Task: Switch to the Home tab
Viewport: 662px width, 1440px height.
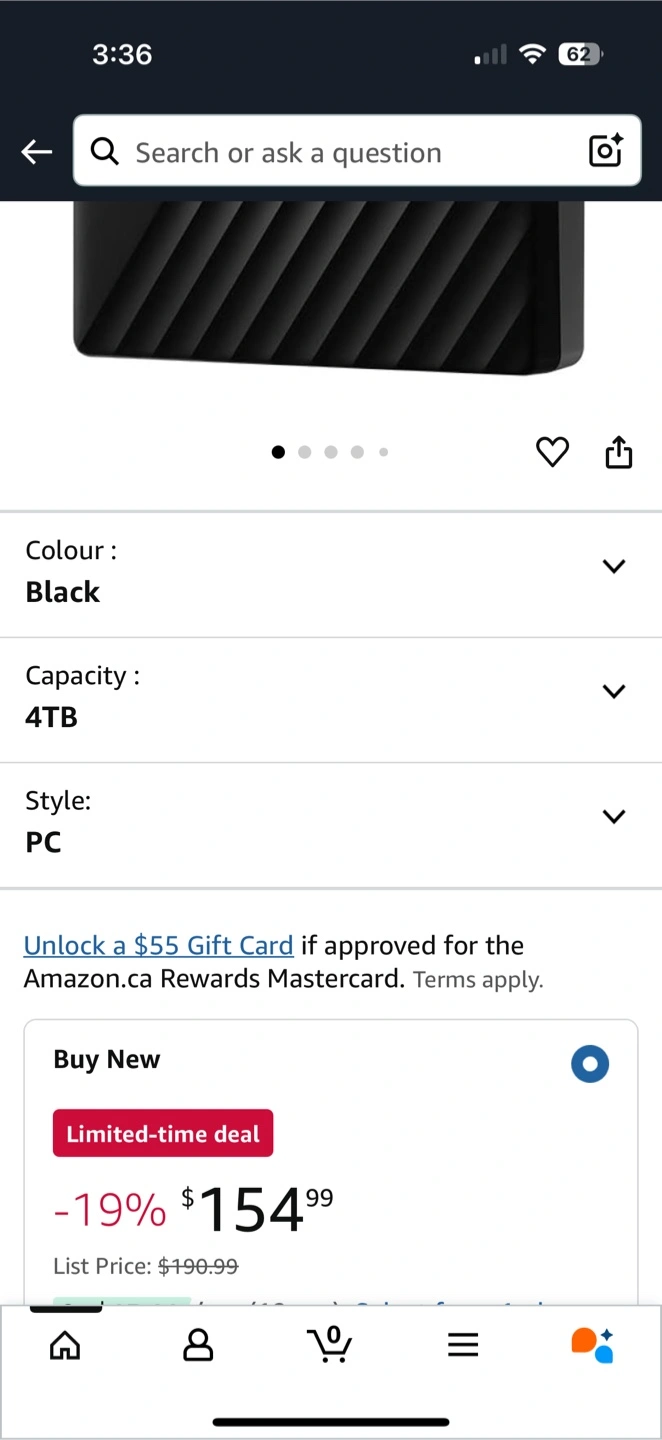Action: [x=65, y=1346]
